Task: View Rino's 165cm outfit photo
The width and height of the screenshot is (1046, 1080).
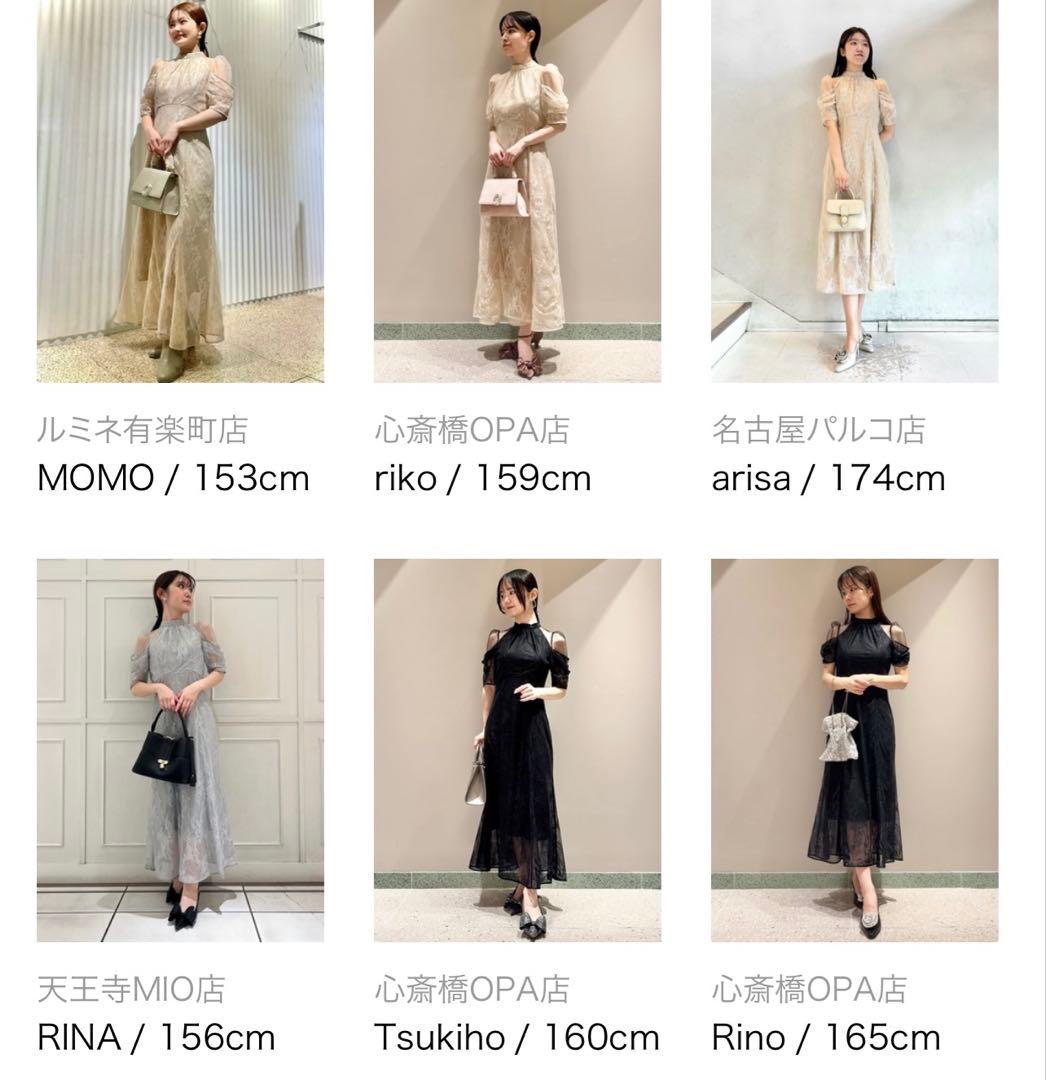Action: [x=854, y=750]
